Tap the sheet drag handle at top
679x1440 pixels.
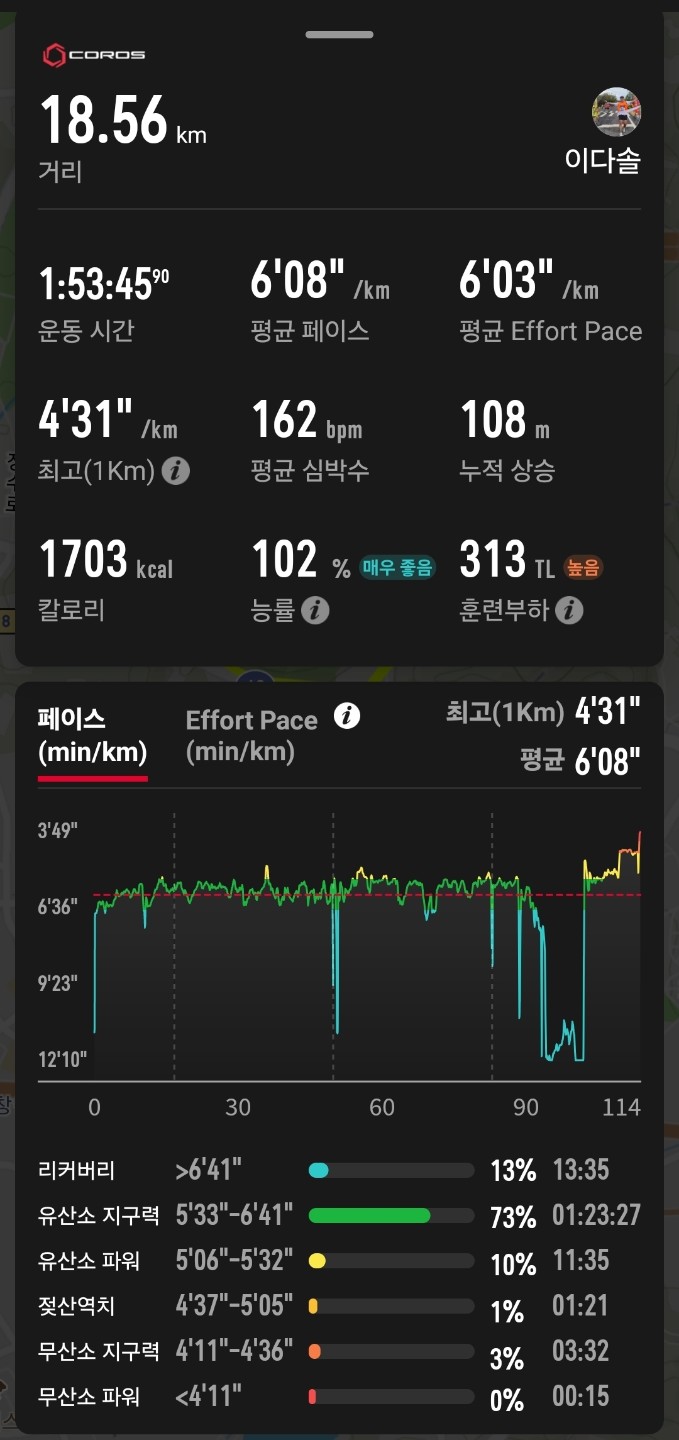pos(339,34)
